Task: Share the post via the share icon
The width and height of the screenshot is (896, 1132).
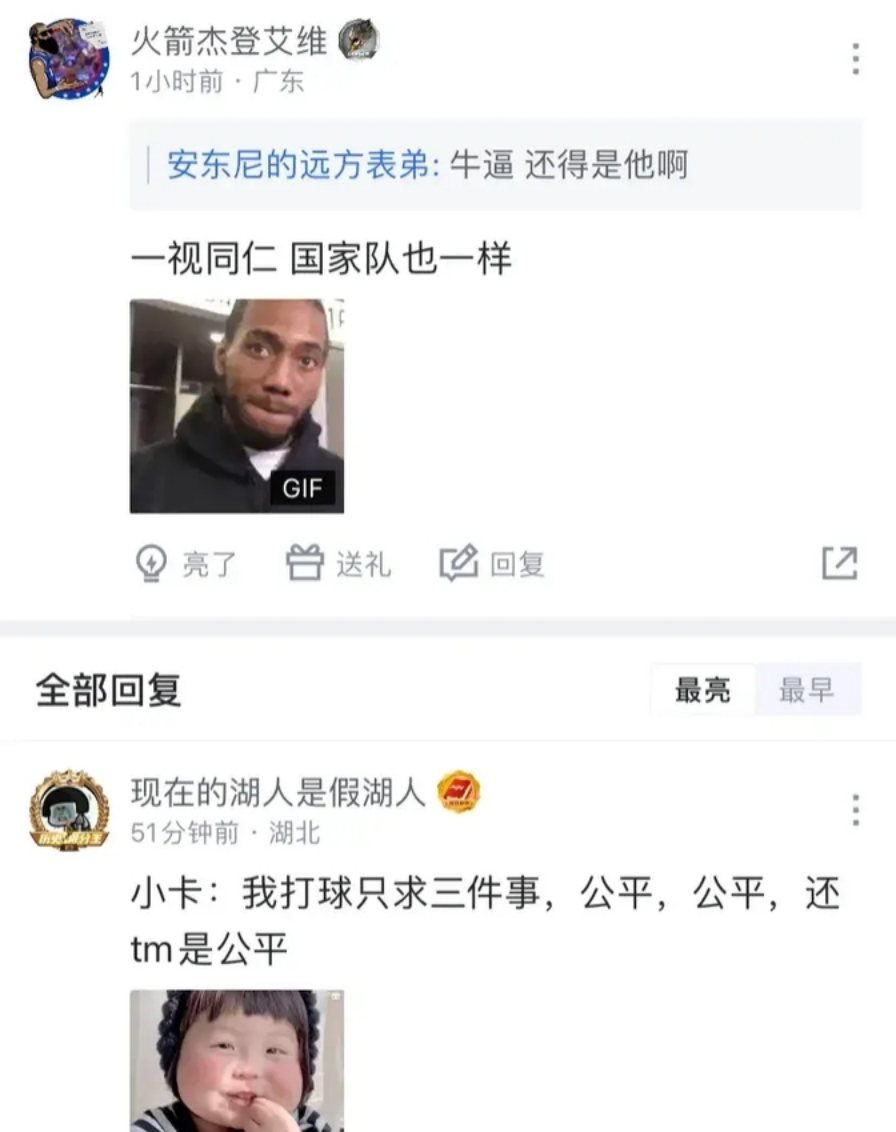Action: pyautogui.click(x=839, y=564)
